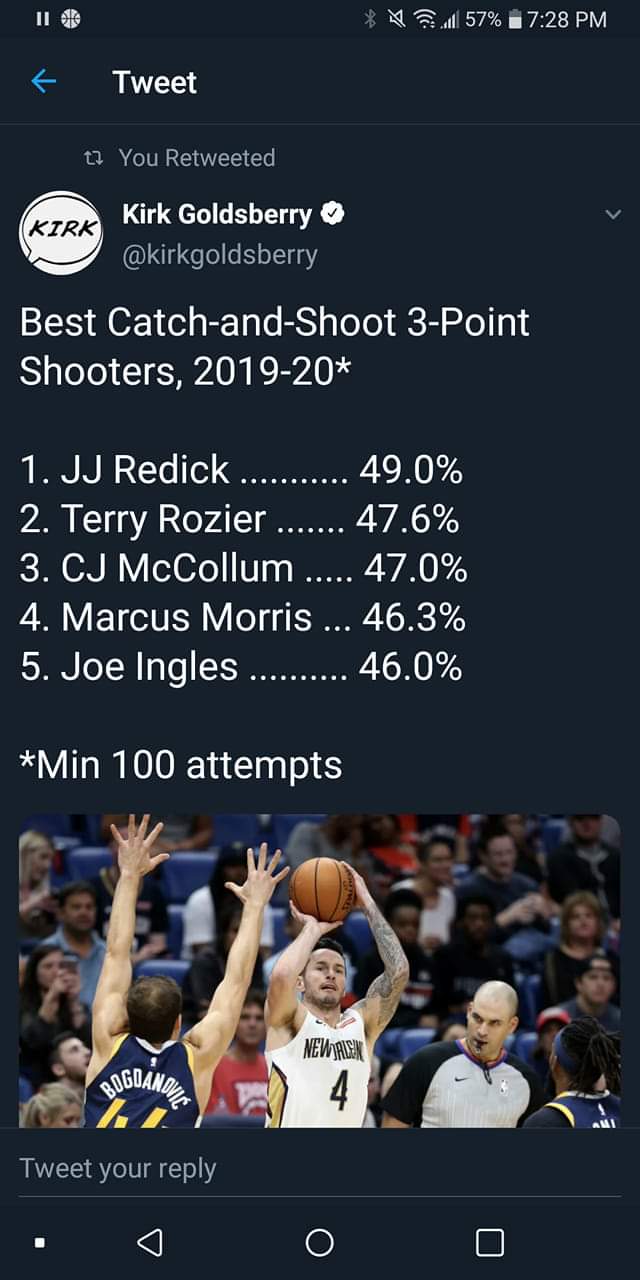Viewport: 640px width, 1280px height.
Task: Open Kirk Goldsberry's profile picture
Action: pyautogui.click(x=61, y=233)
